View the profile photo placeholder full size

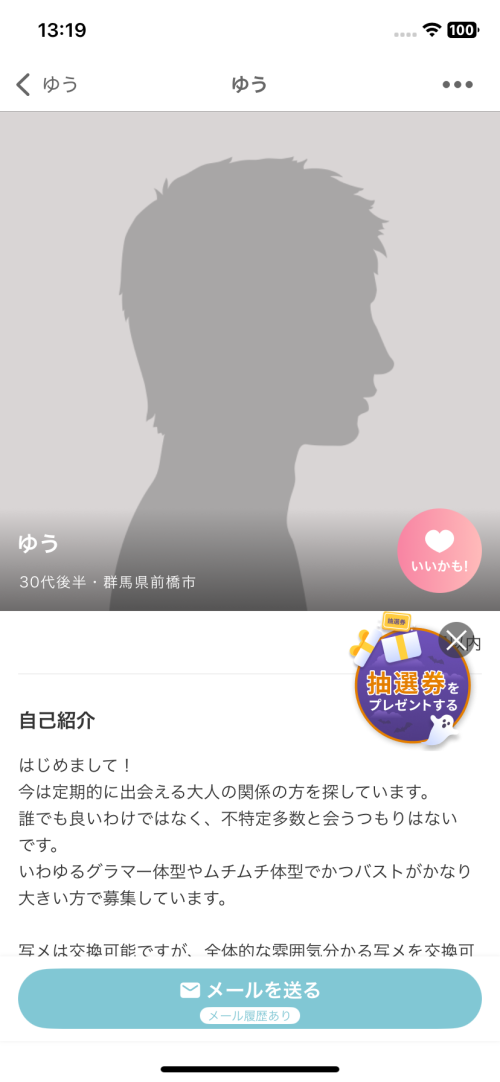pos(250,361)
